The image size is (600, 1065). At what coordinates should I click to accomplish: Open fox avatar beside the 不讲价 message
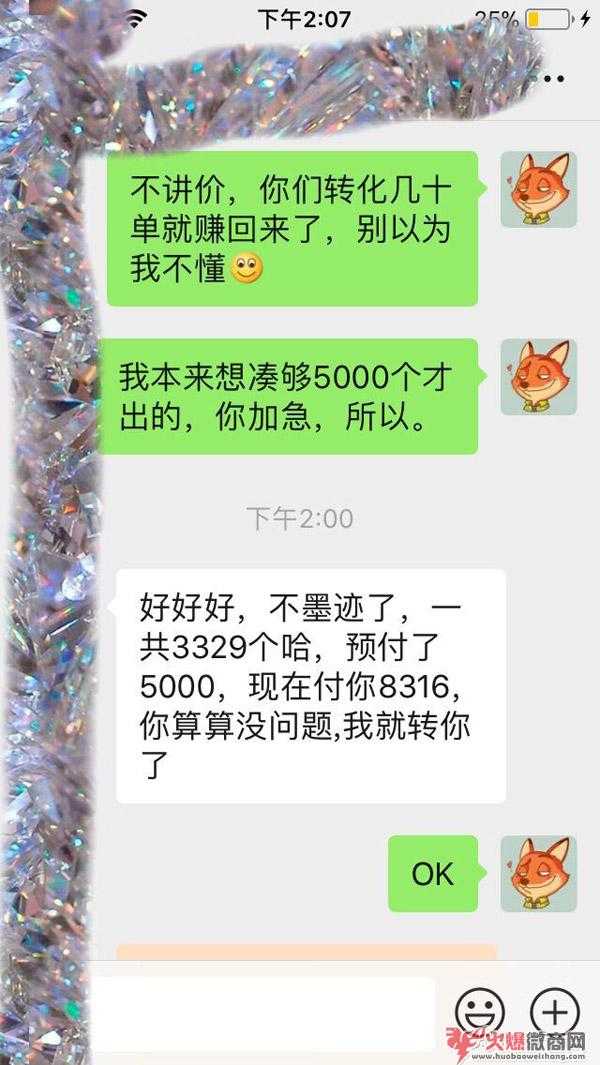(x=539, y=190)
